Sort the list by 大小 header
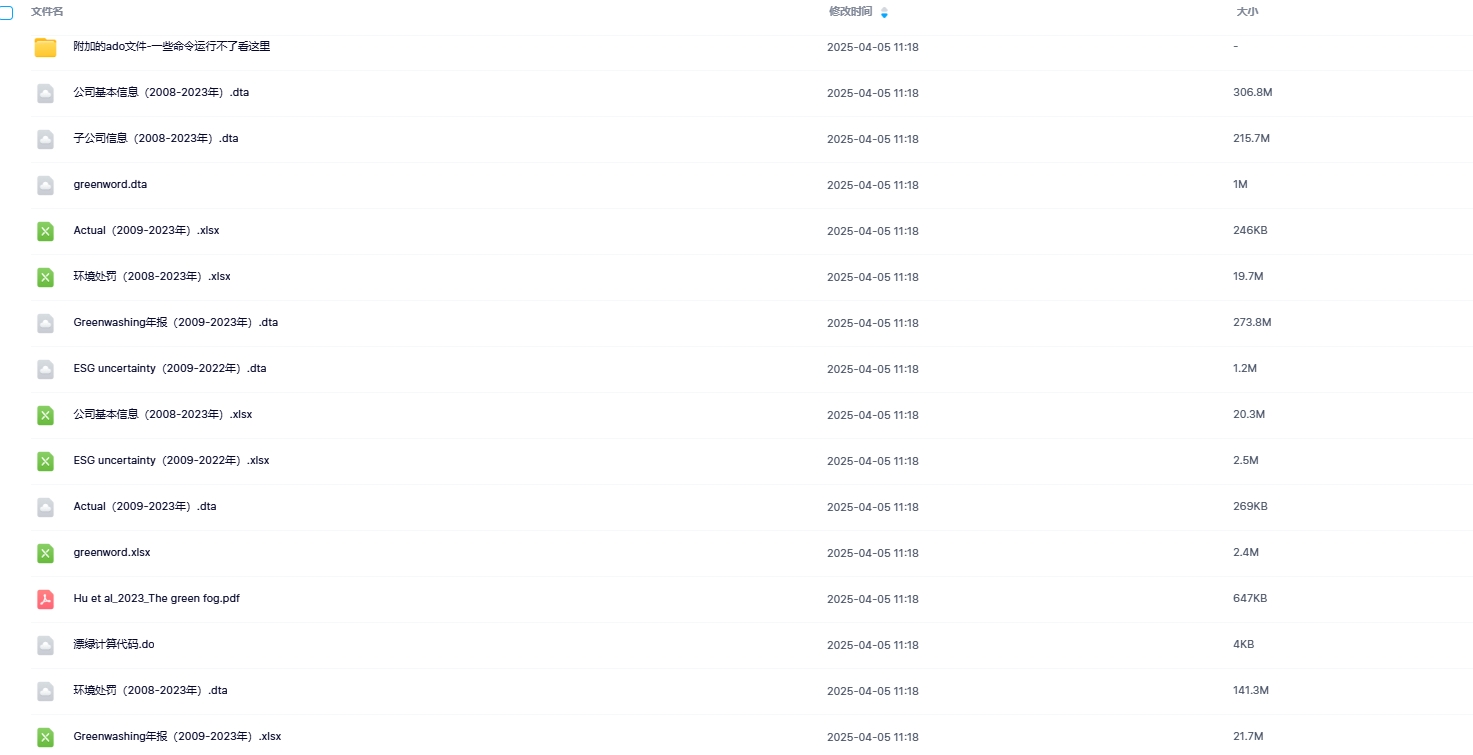 [1247, 12]
